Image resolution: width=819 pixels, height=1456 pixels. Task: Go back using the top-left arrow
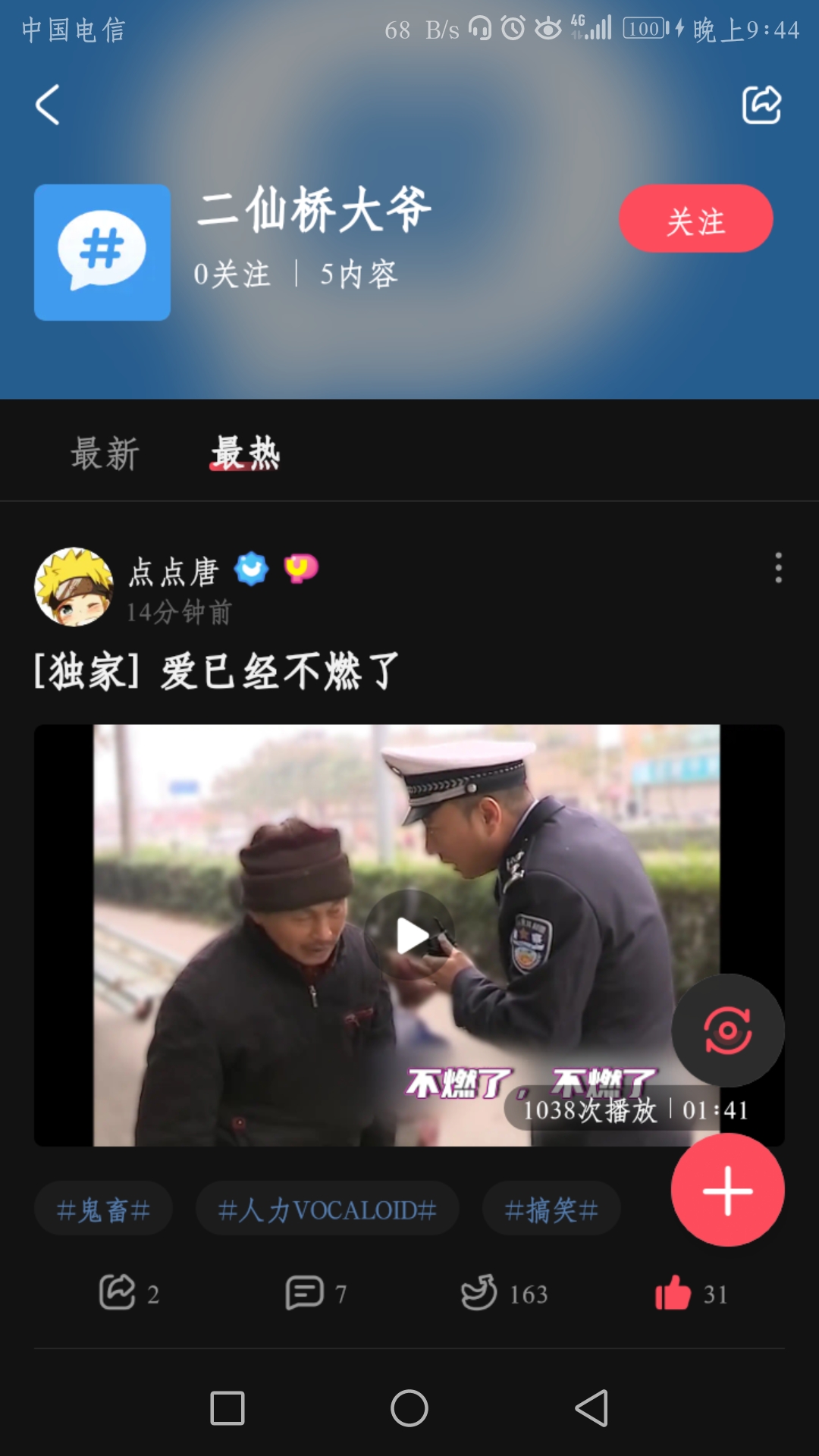48,105
